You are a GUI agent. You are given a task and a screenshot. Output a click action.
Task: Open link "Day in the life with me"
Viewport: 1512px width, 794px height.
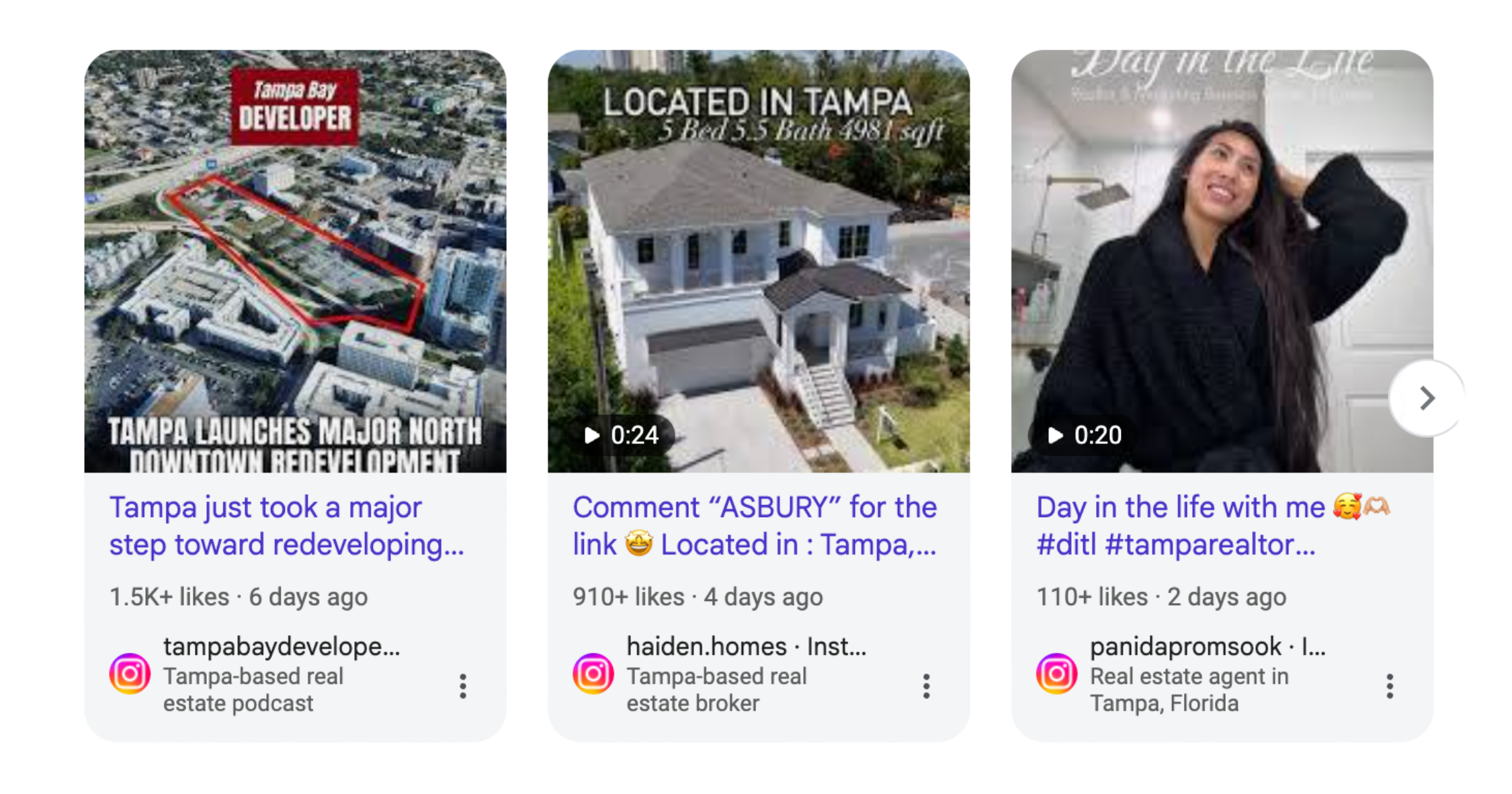(1180, 526)
